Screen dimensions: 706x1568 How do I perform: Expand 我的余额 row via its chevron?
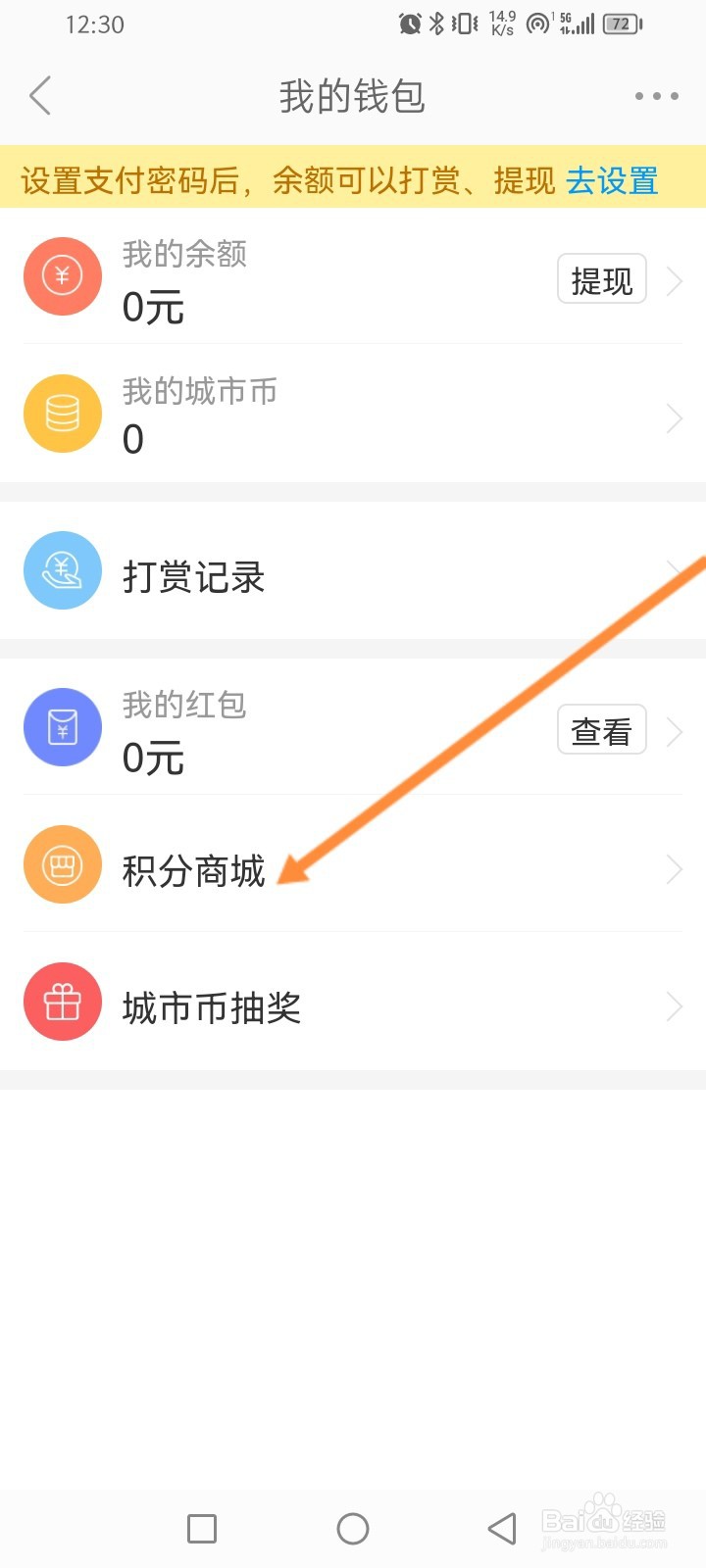coord(674,279)
